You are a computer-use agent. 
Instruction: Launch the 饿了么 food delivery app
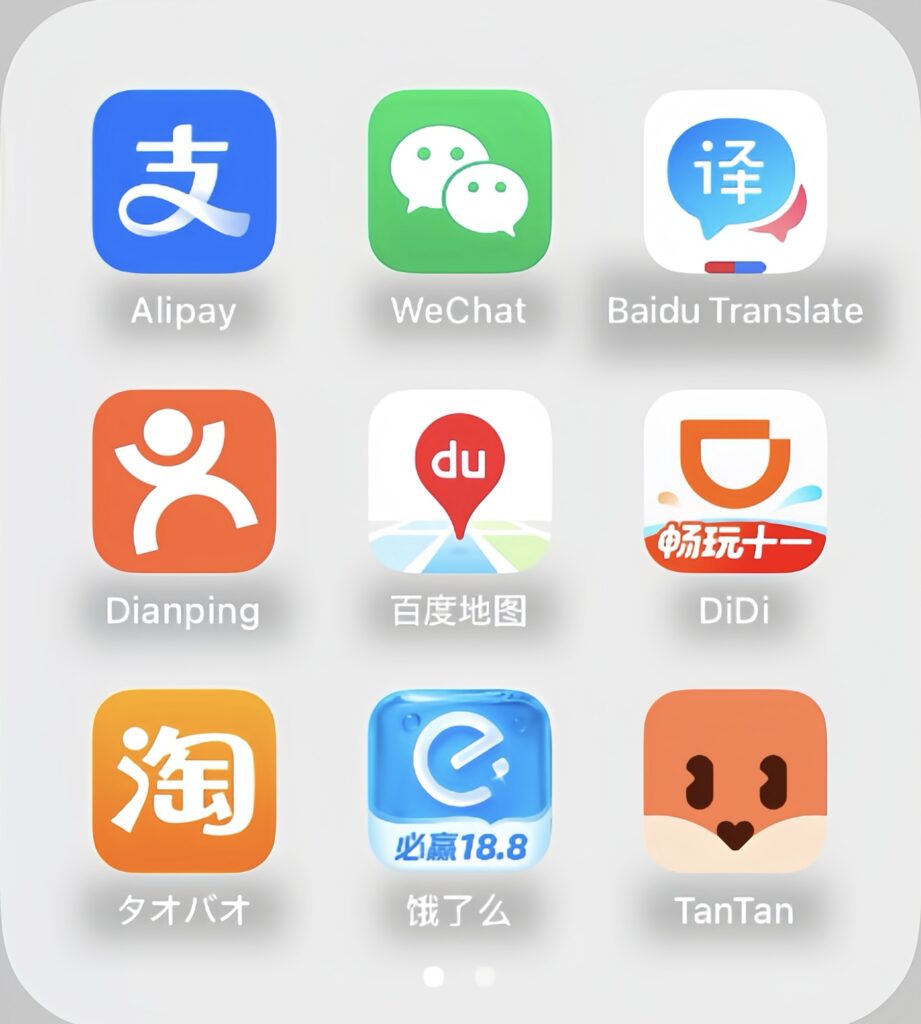(459, 781)
